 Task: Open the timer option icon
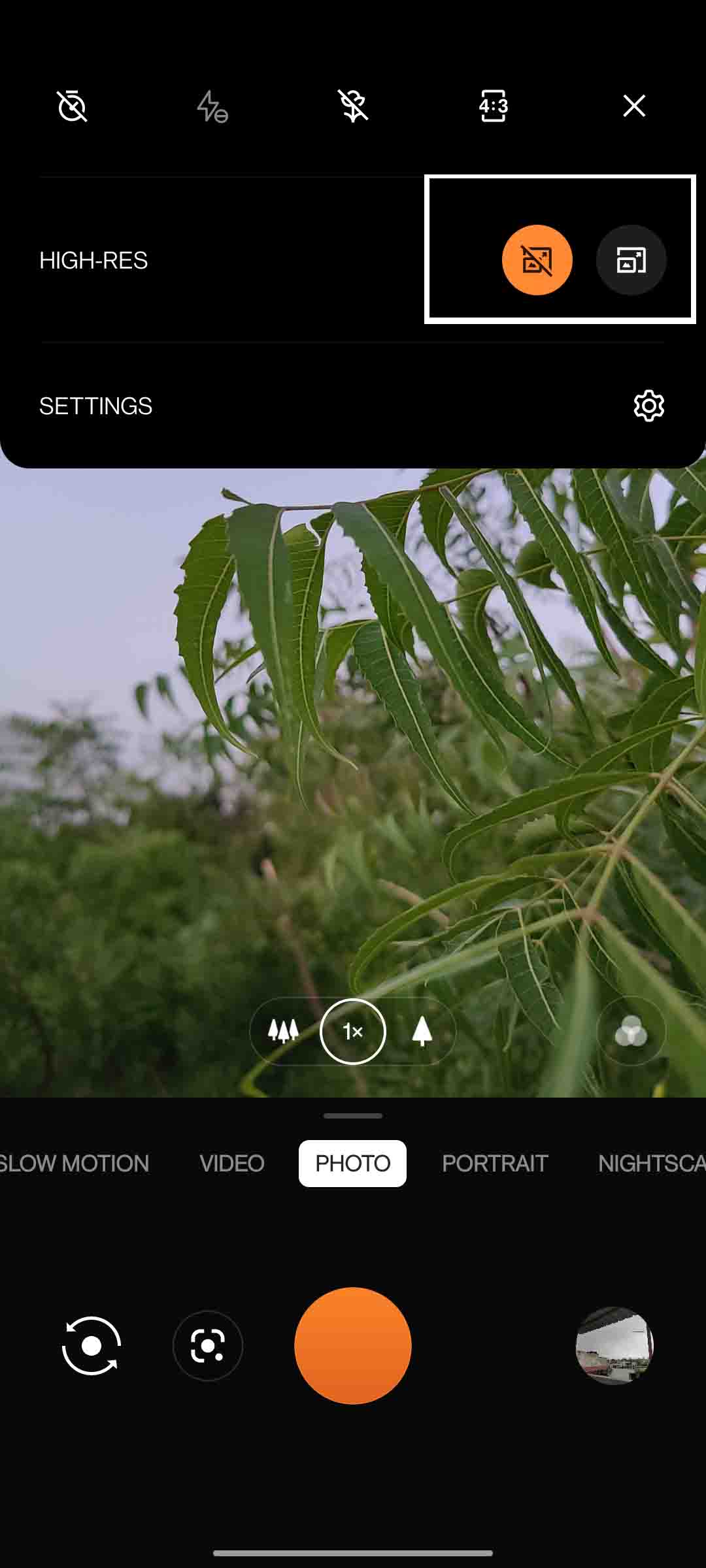tap(72, 106)
